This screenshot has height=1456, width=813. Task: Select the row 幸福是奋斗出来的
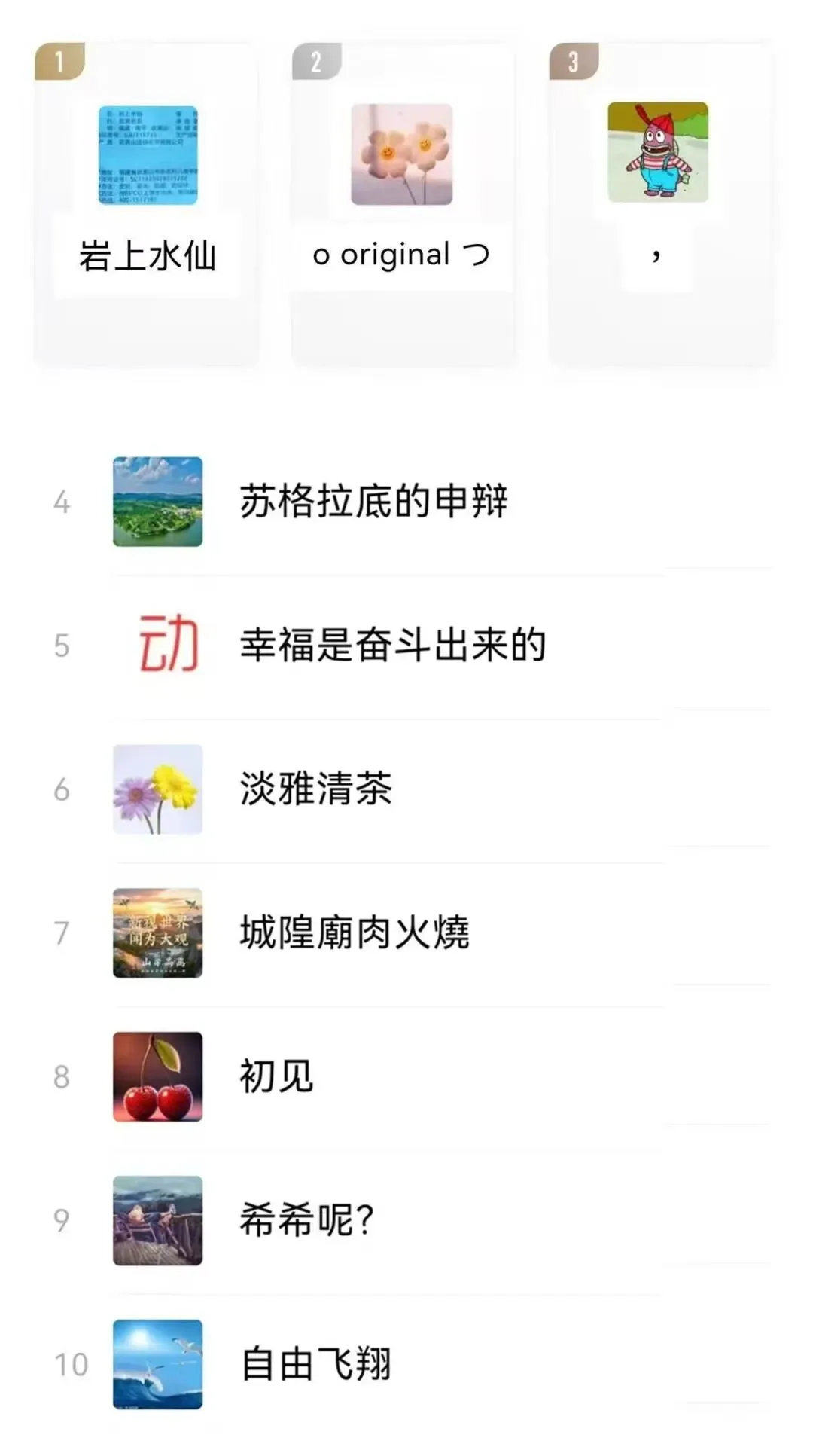[391, 646]
